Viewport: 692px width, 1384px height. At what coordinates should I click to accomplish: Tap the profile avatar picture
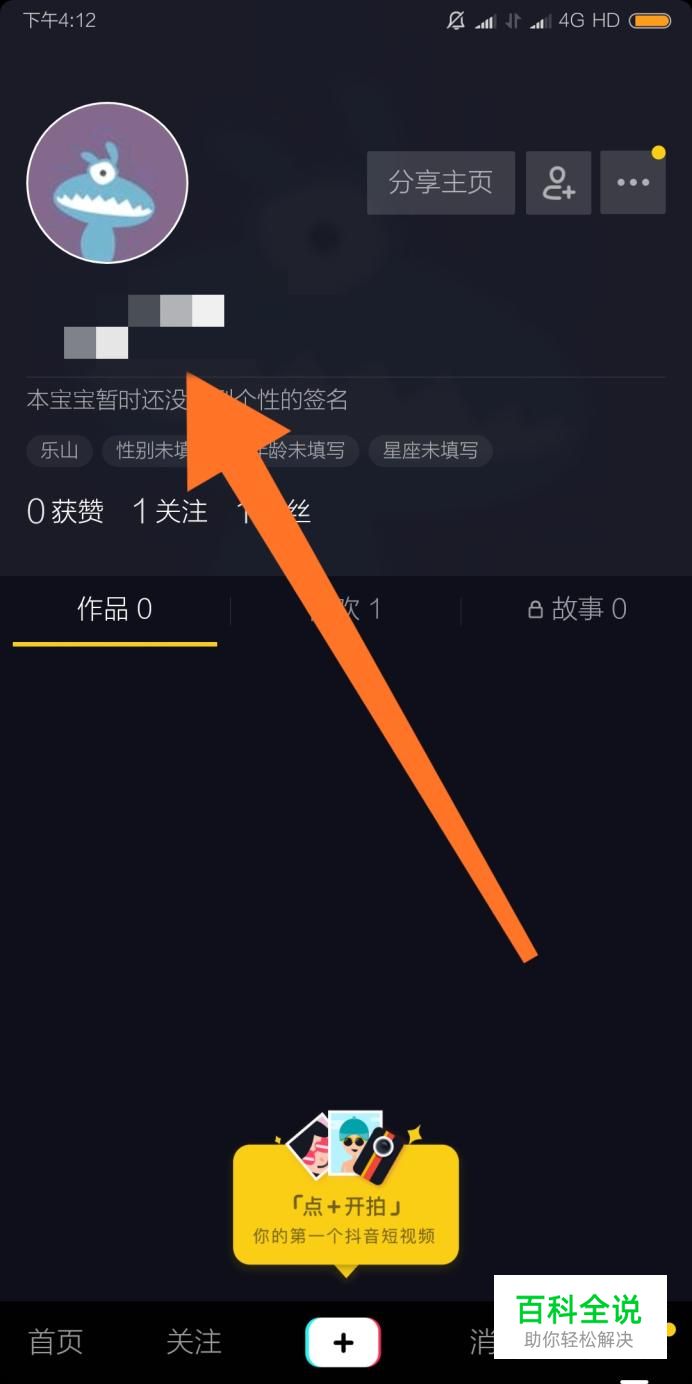pyautogui.click(x=107, y=183)
